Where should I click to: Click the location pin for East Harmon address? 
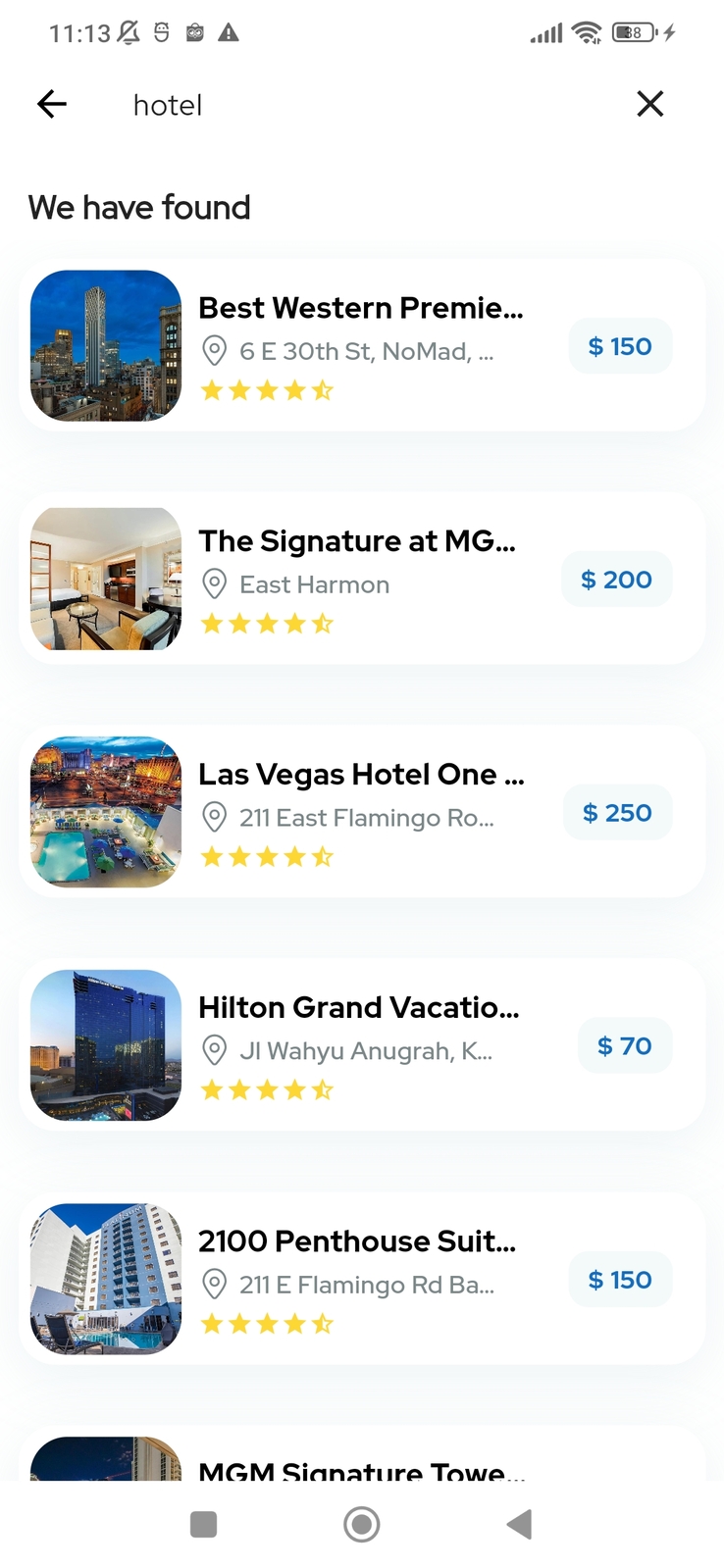(214, 583)
